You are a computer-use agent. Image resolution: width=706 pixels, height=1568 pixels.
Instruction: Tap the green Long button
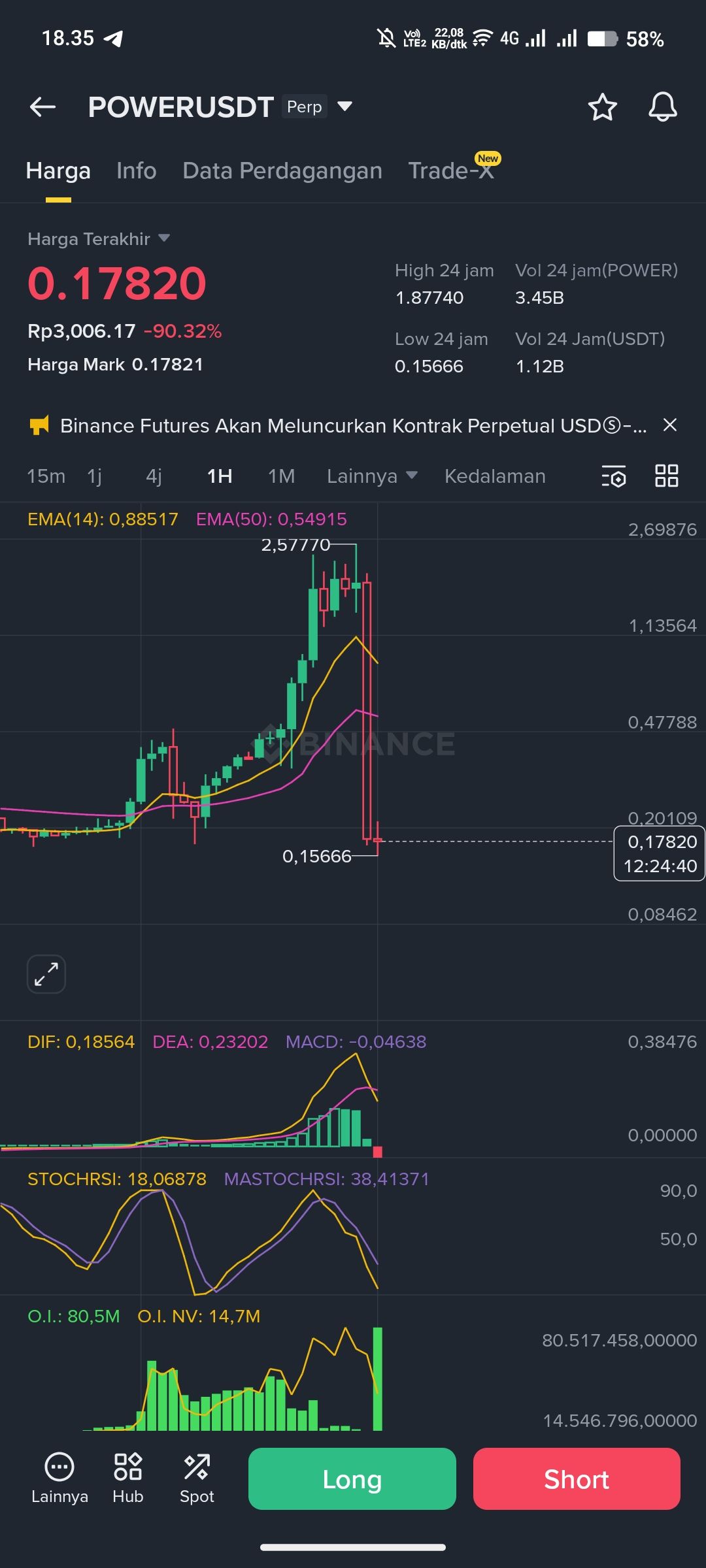click(x=352, y=1478)
